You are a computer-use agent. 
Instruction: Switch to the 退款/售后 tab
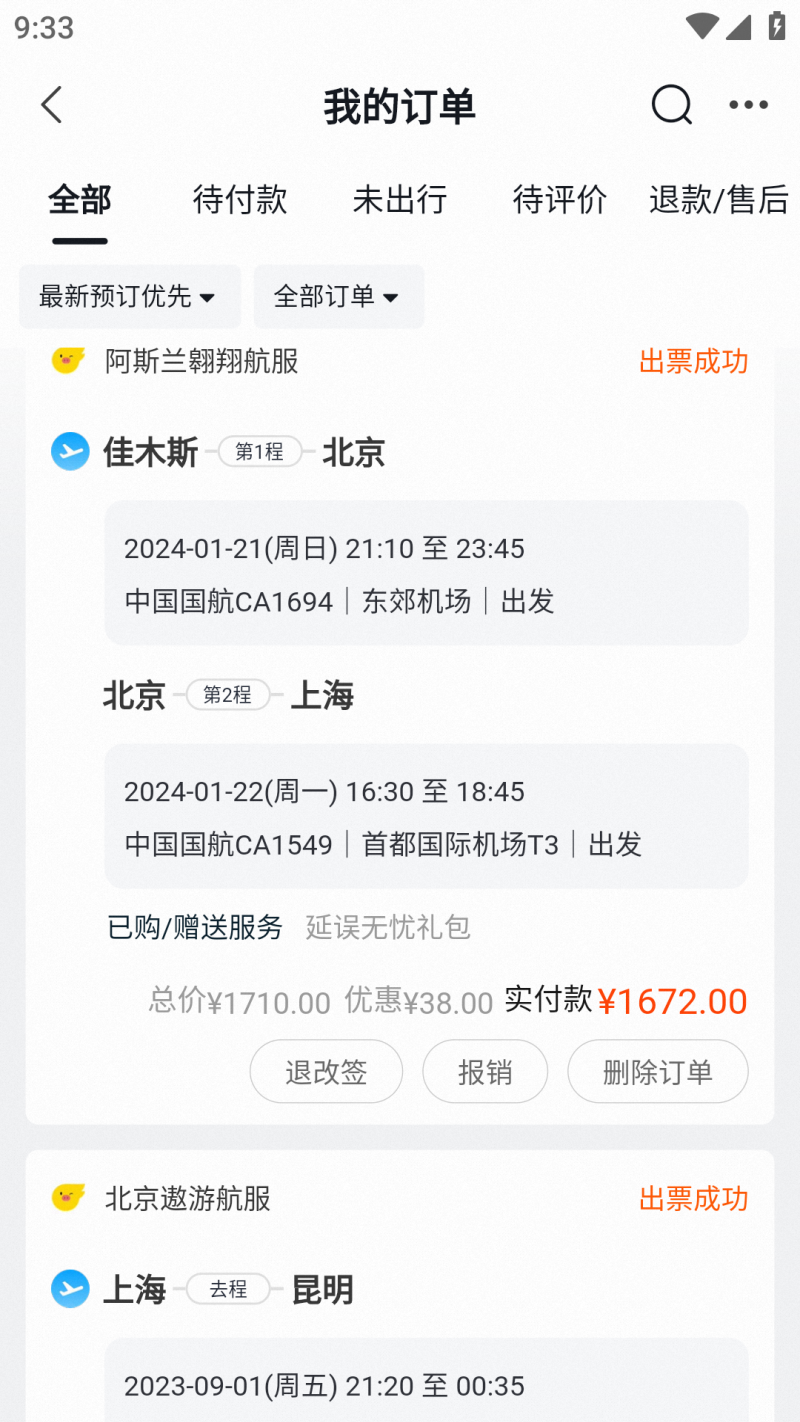720,200
